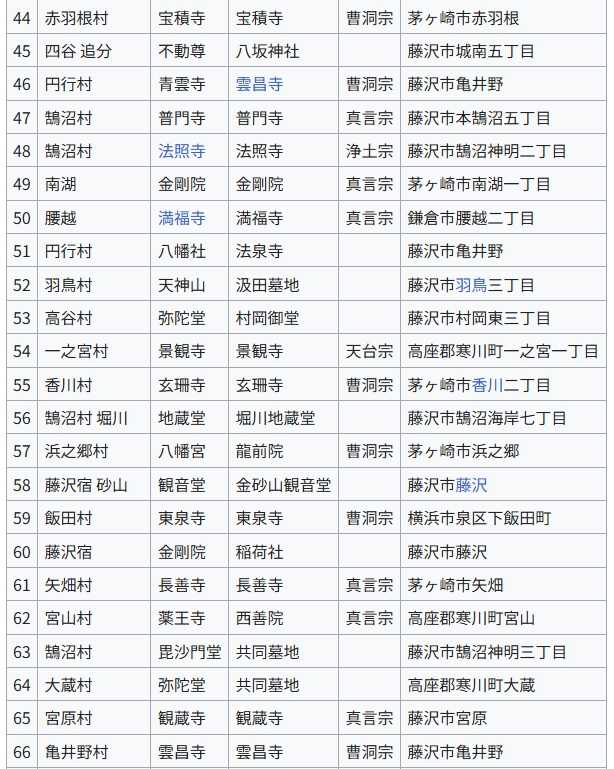Follow the 羽鳥 link in row 52

pyautogui.click(x=471, y=285)
